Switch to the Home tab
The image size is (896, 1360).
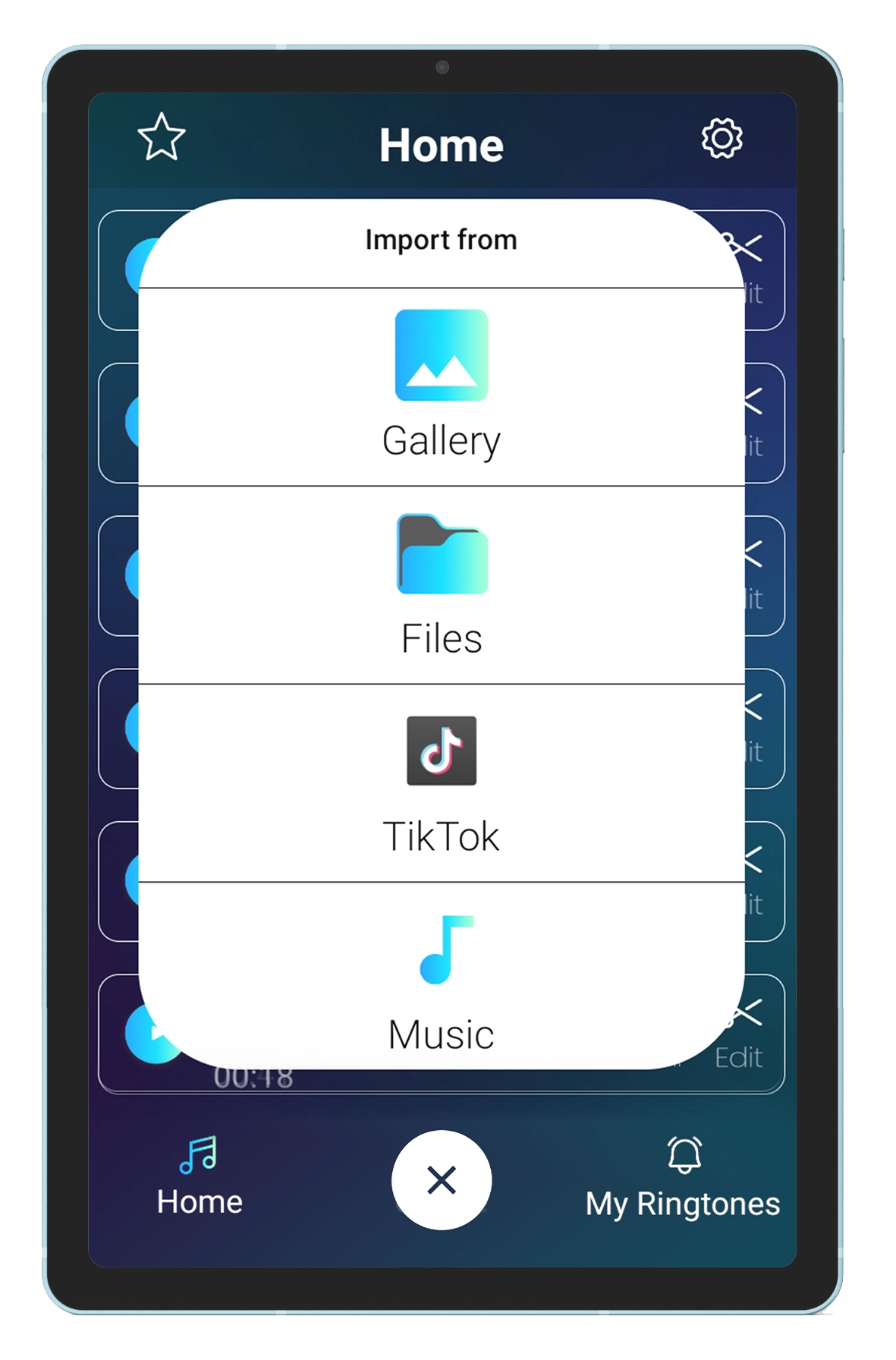click(x=200, y=1176)
